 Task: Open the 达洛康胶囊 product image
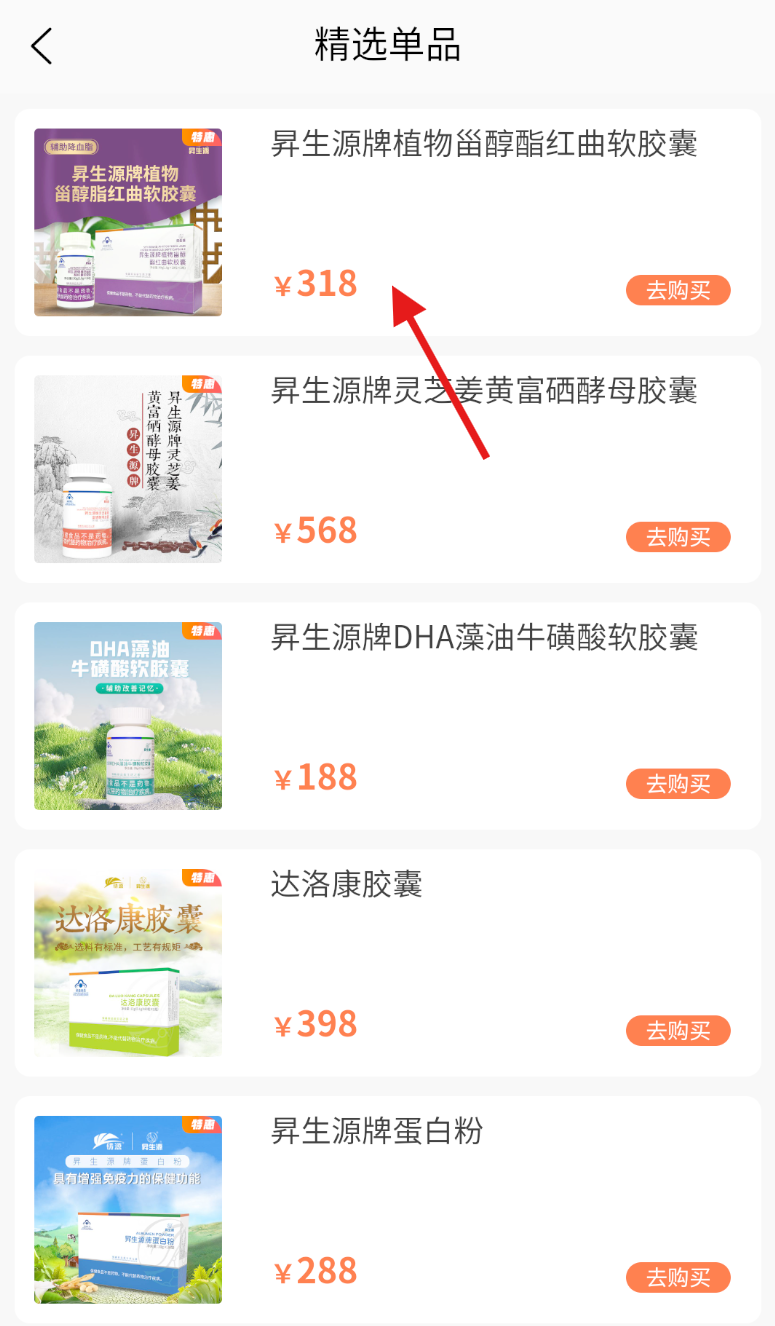[128, 963]
